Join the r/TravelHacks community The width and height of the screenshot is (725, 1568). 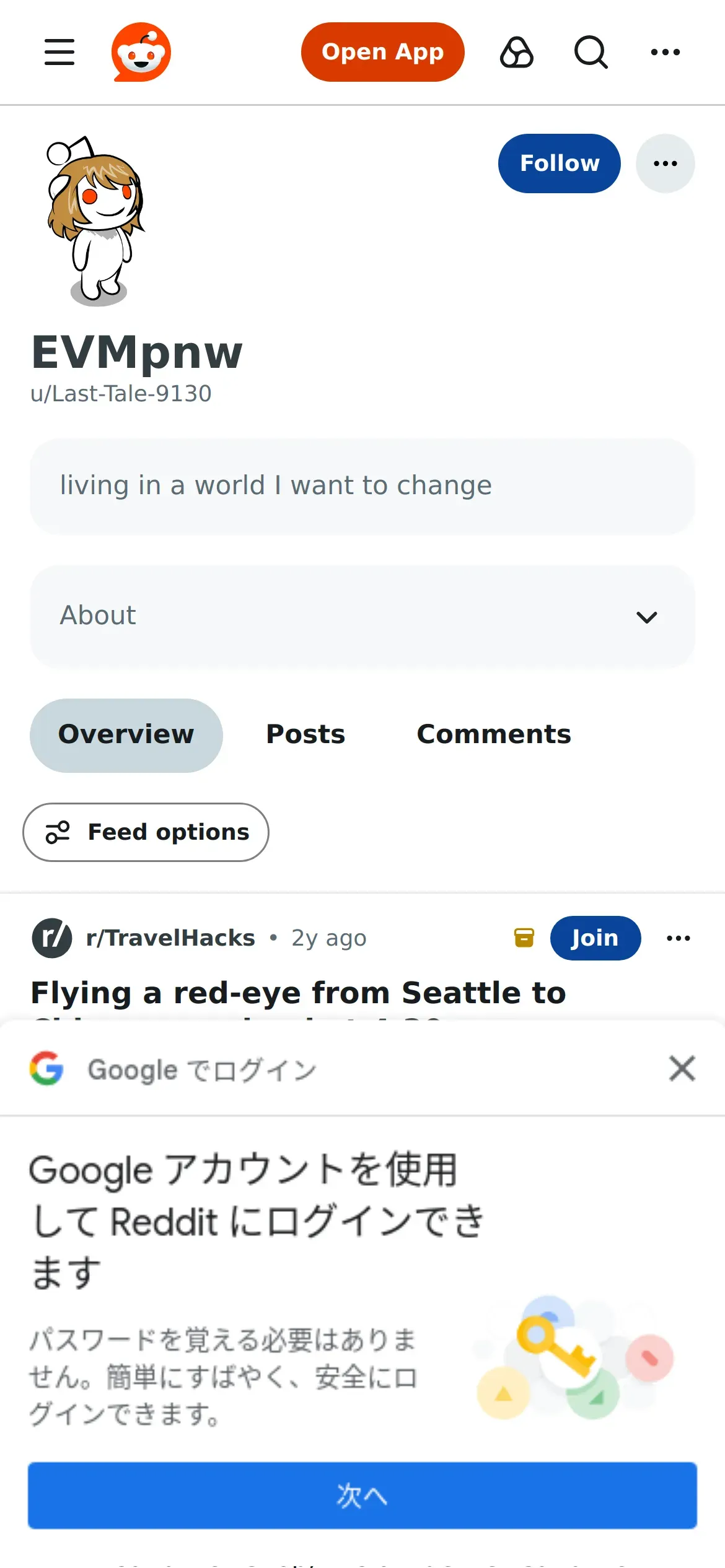(595, 938)
